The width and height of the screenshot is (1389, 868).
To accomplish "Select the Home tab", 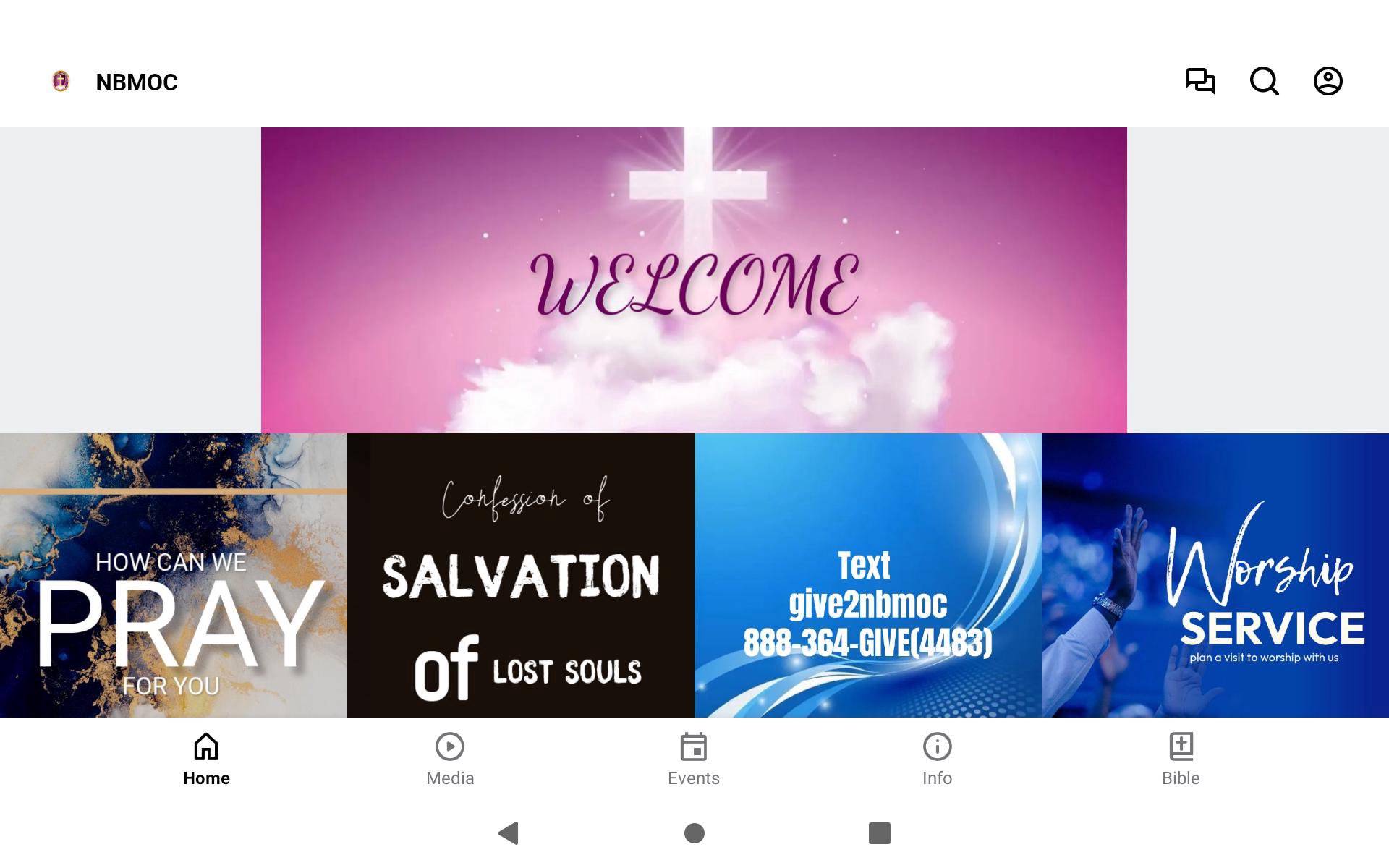I will 206,759.
